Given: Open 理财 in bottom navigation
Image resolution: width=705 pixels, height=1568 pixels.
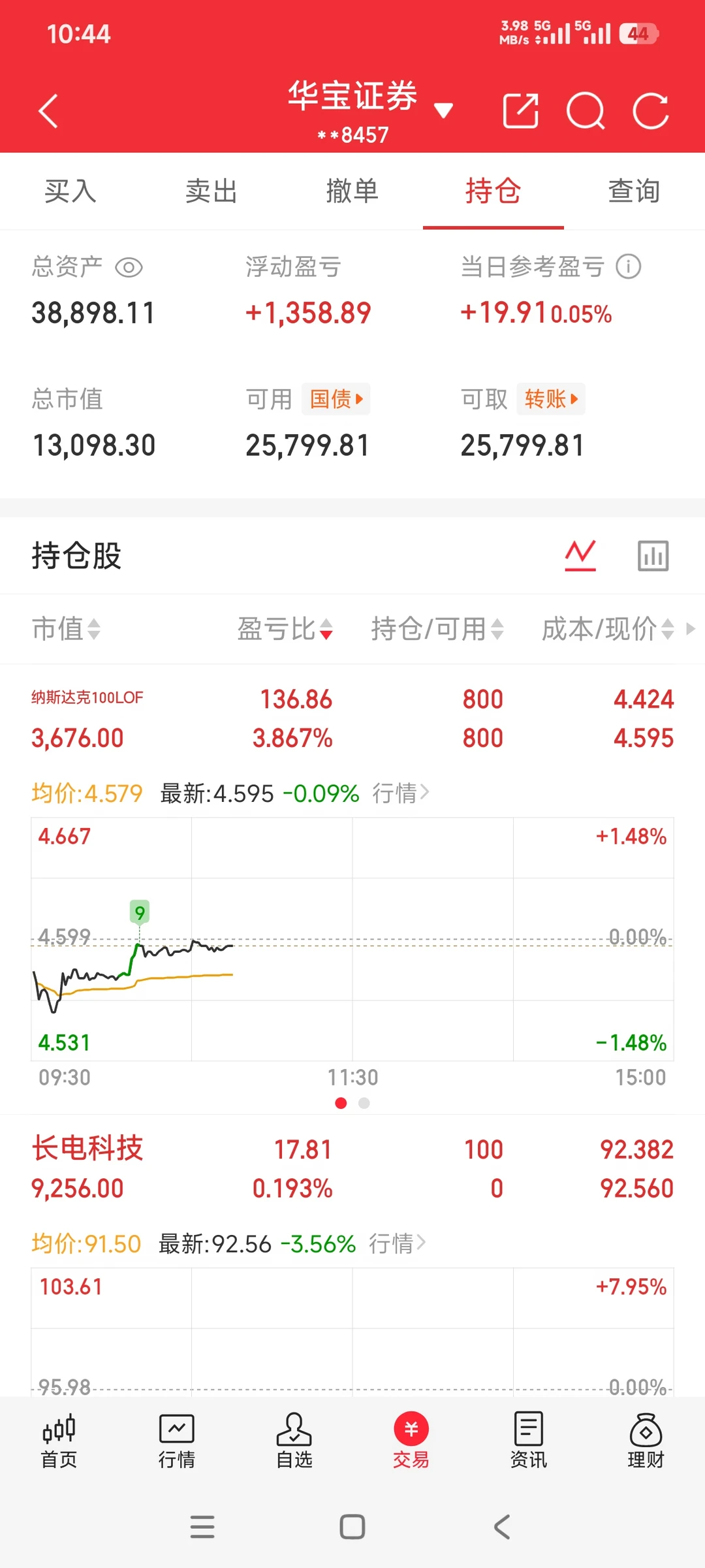Looking at the screenshot, I should tap(646, 1440).
